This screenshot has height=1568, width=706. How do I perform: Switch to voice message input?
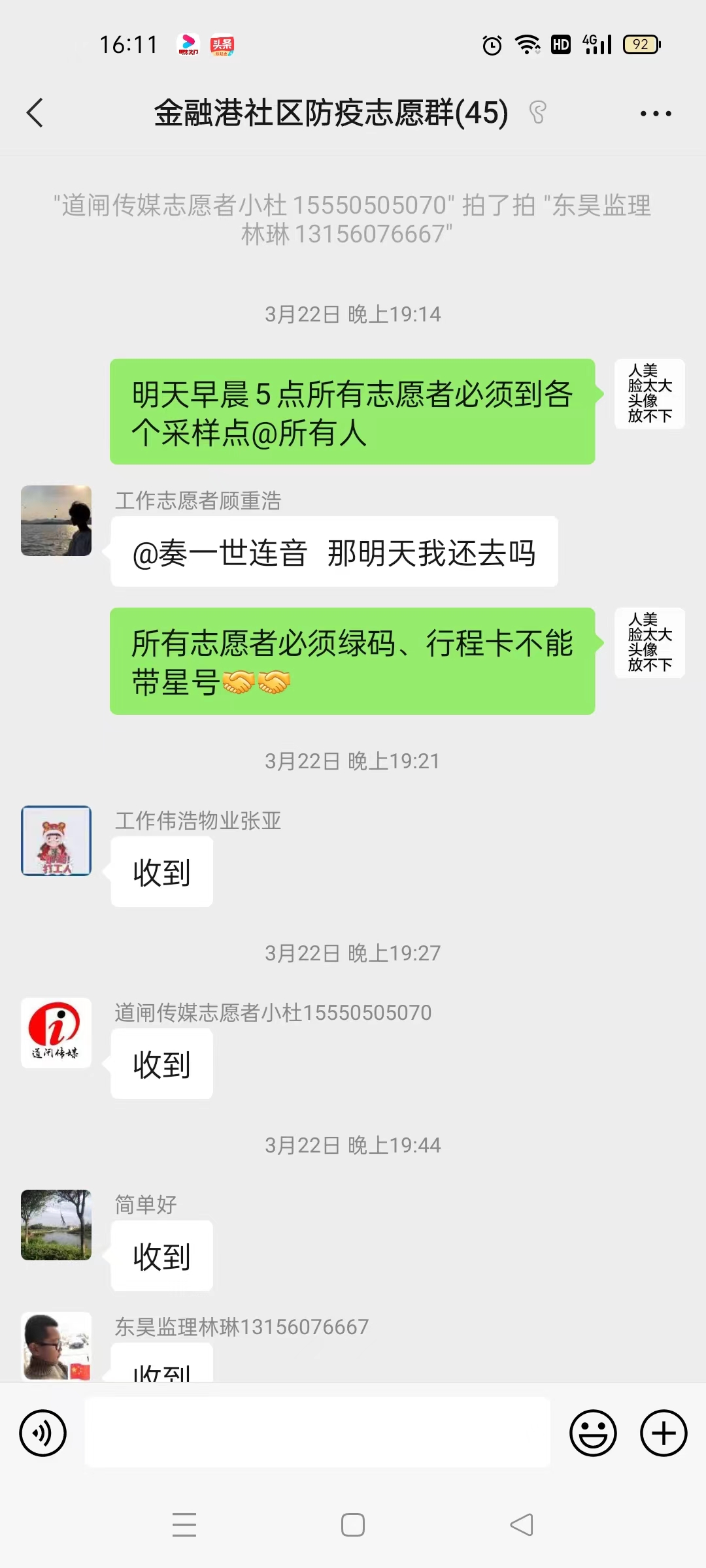43,1433
